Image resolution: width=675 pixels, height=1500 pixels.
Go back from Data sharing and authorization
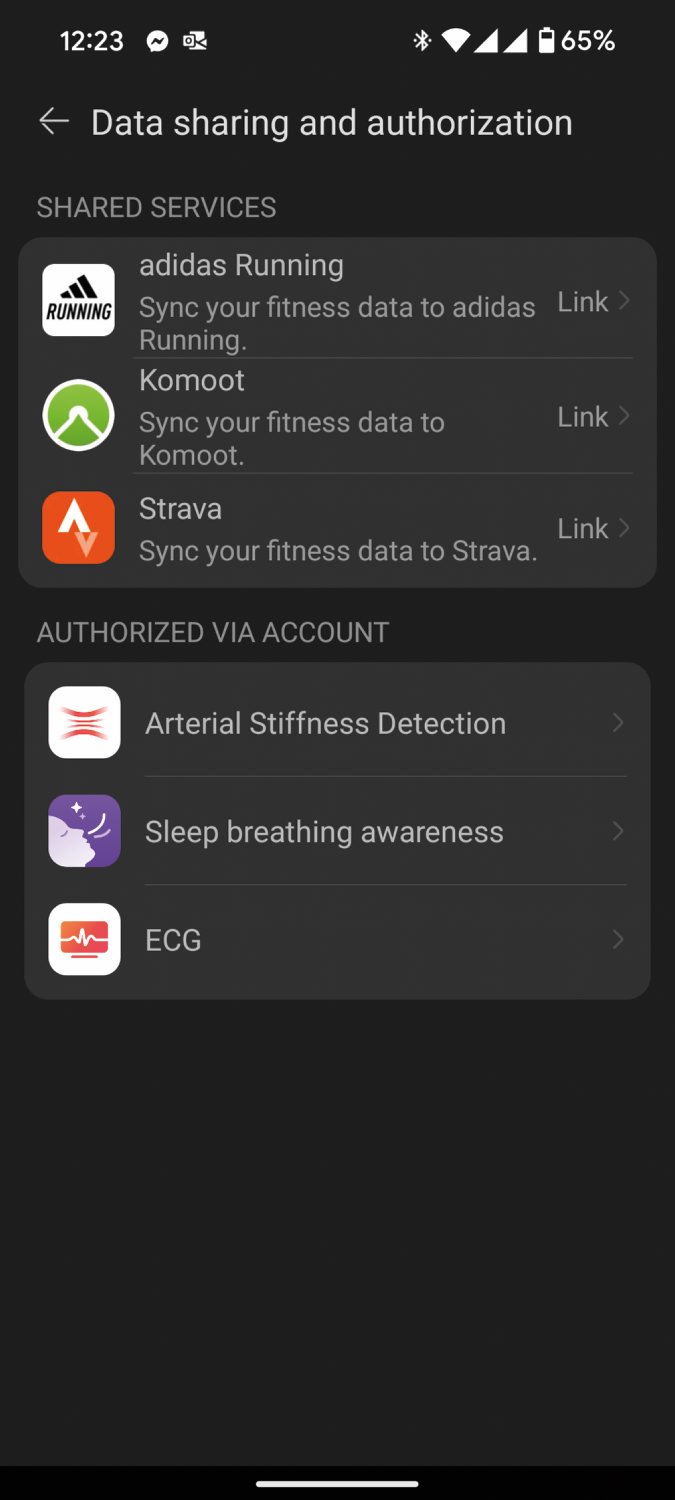coord(54,122)
